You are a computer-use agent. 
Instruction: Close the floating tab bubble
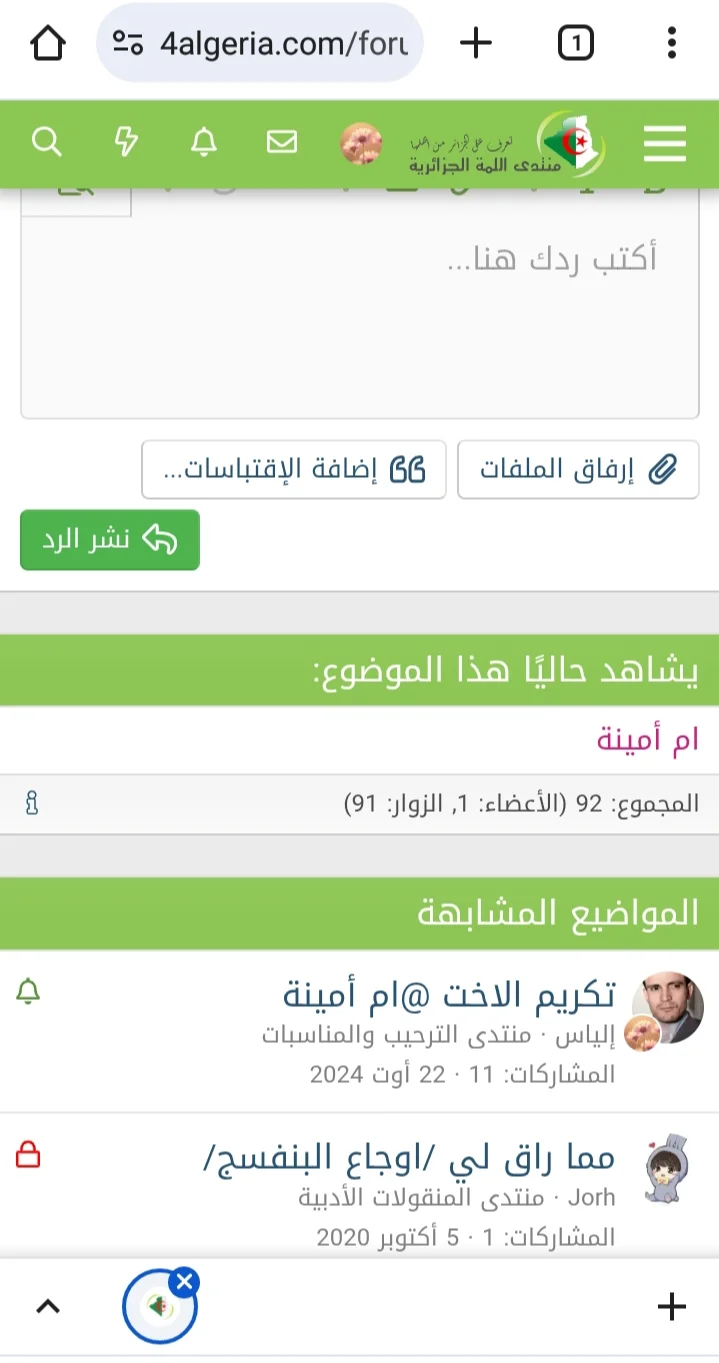pos(184,1282)
